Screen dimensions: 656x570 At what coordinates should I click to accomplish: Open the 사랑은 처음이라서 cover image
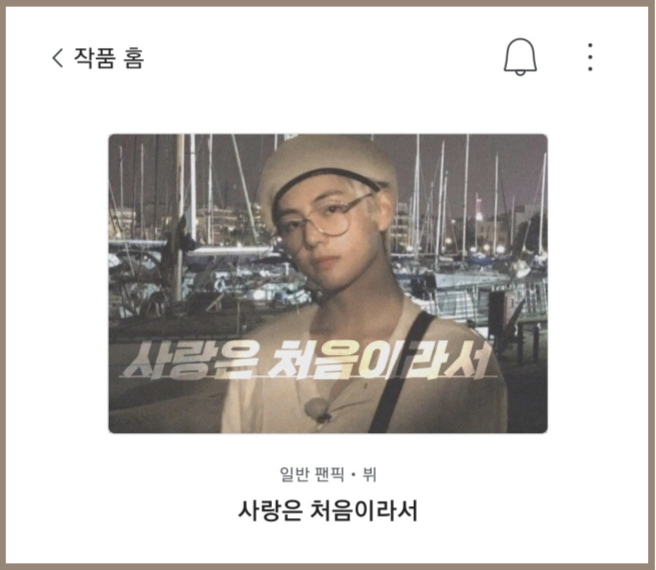pyautogui.click(x=328, y=283)
